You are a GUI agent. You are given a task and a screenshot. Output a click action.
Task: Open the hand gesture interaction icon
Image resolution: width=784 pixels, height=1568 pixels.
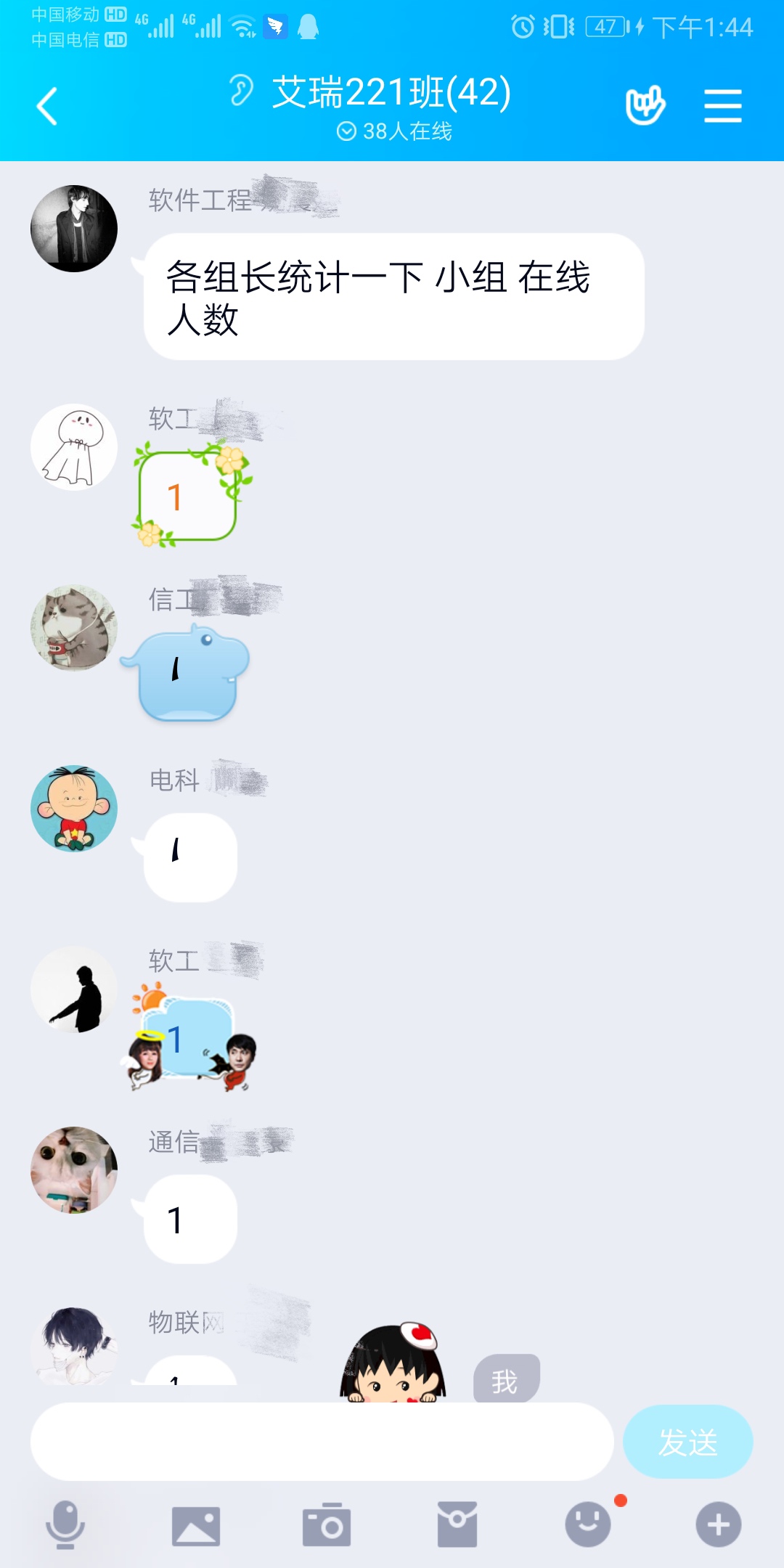[x=645, y=106]
